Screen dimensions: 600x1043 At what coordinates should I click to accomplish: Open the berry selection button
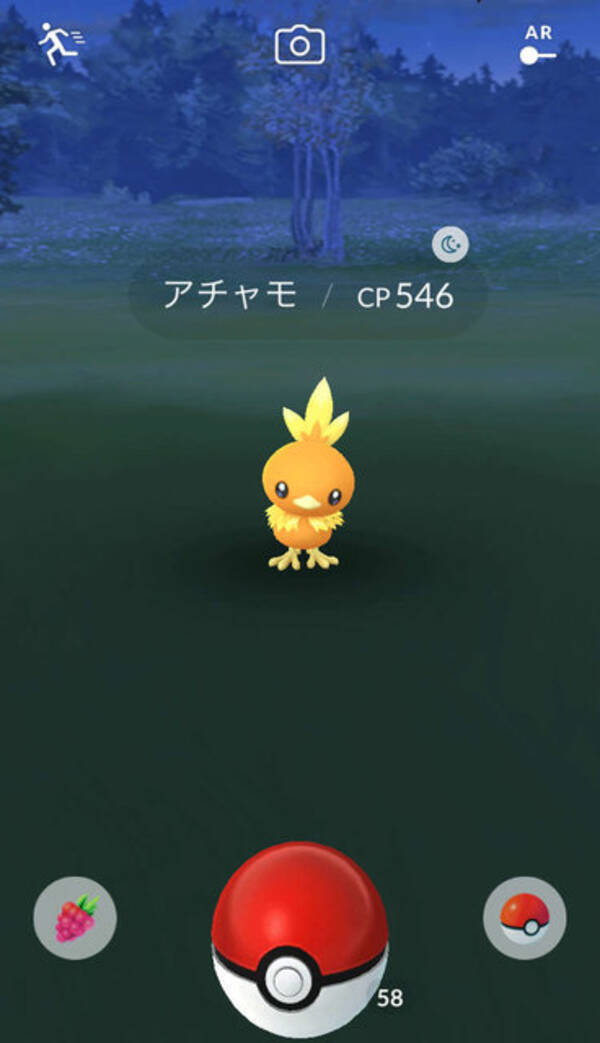click(75, 918)
